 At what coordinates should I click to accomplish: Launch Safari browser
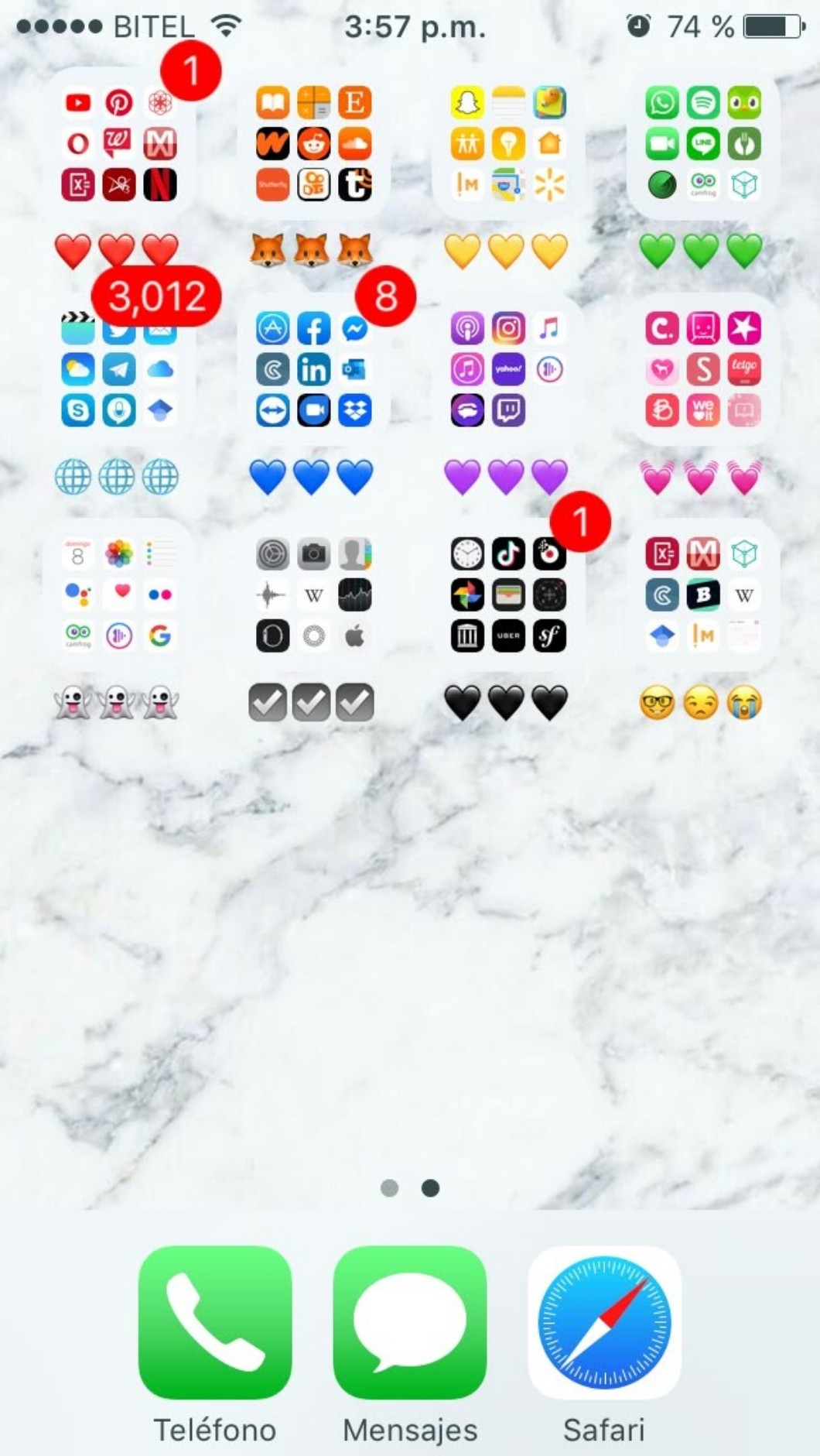pos(604,1322)
